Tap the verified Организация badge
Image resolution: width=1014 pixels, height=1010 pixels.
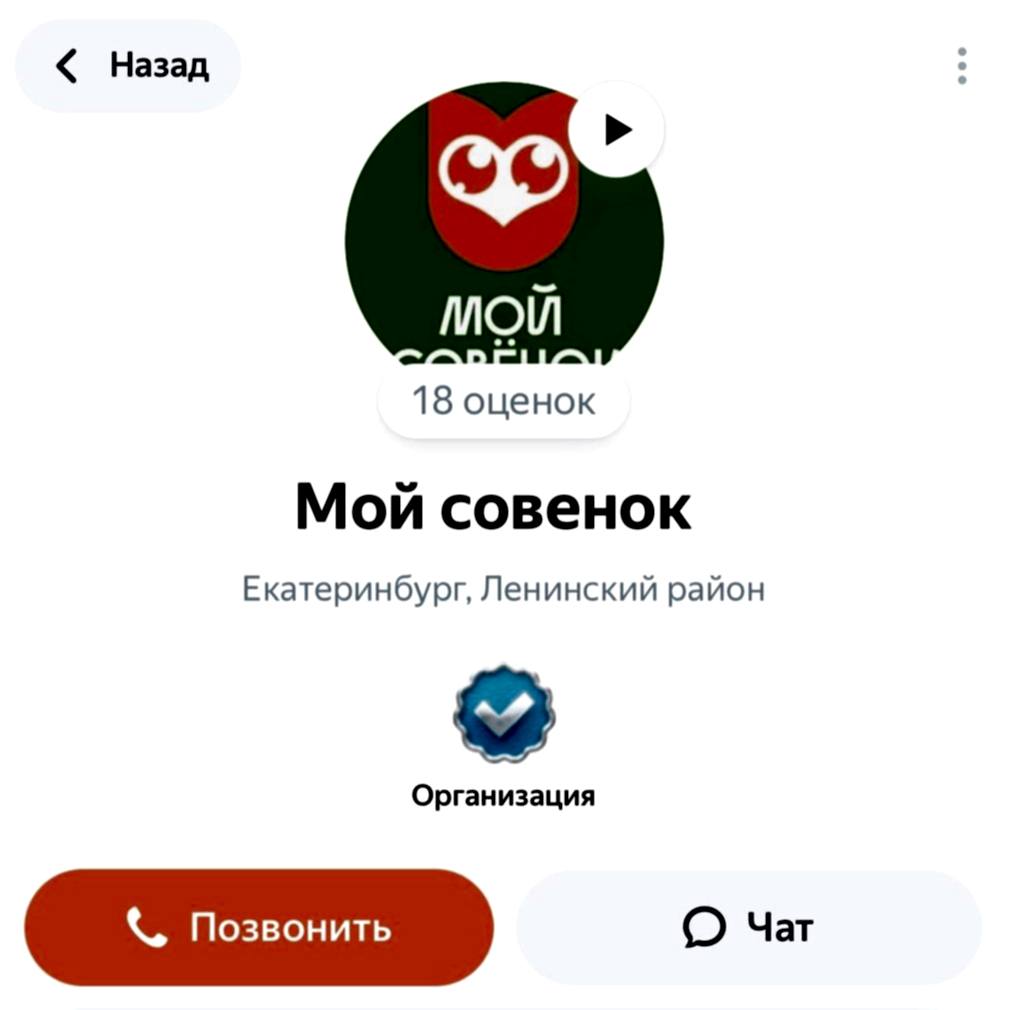(504, 715)
